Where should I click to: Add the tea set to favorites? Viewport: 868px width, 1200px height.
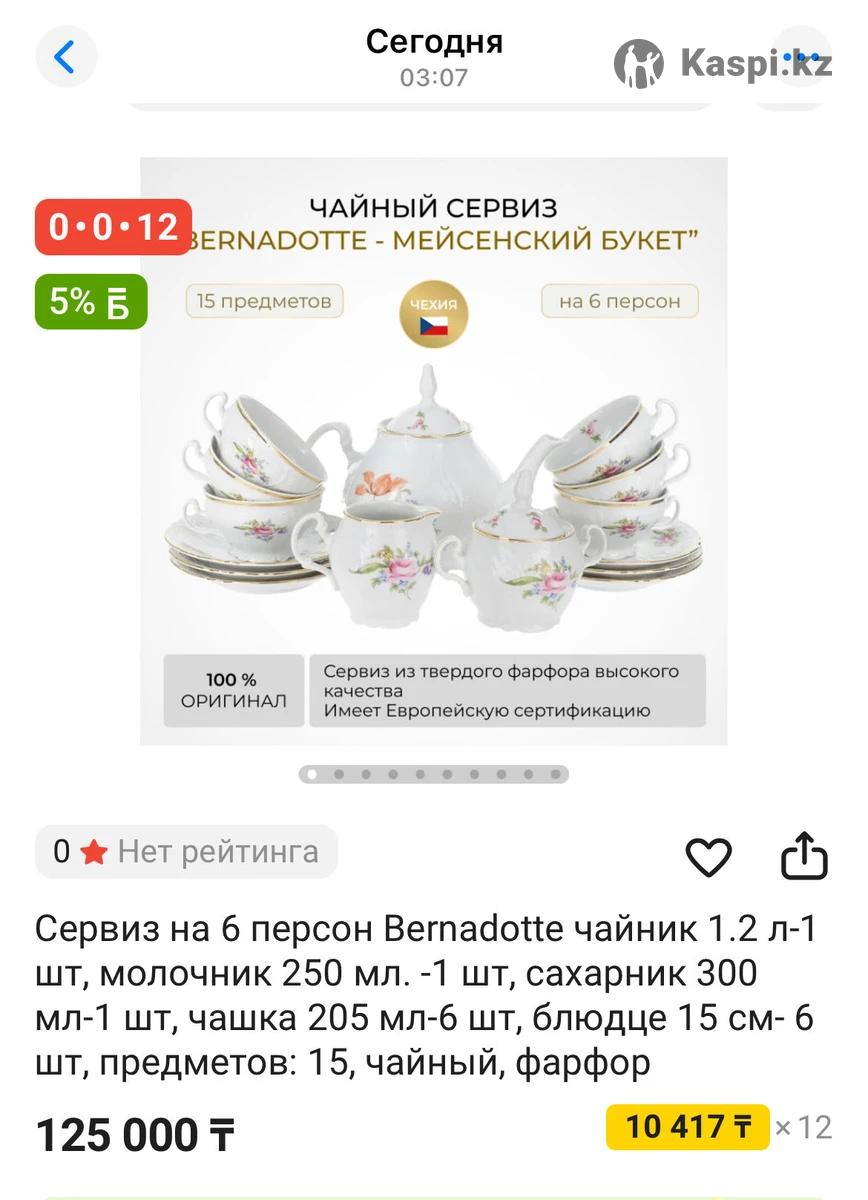[708, 857]
